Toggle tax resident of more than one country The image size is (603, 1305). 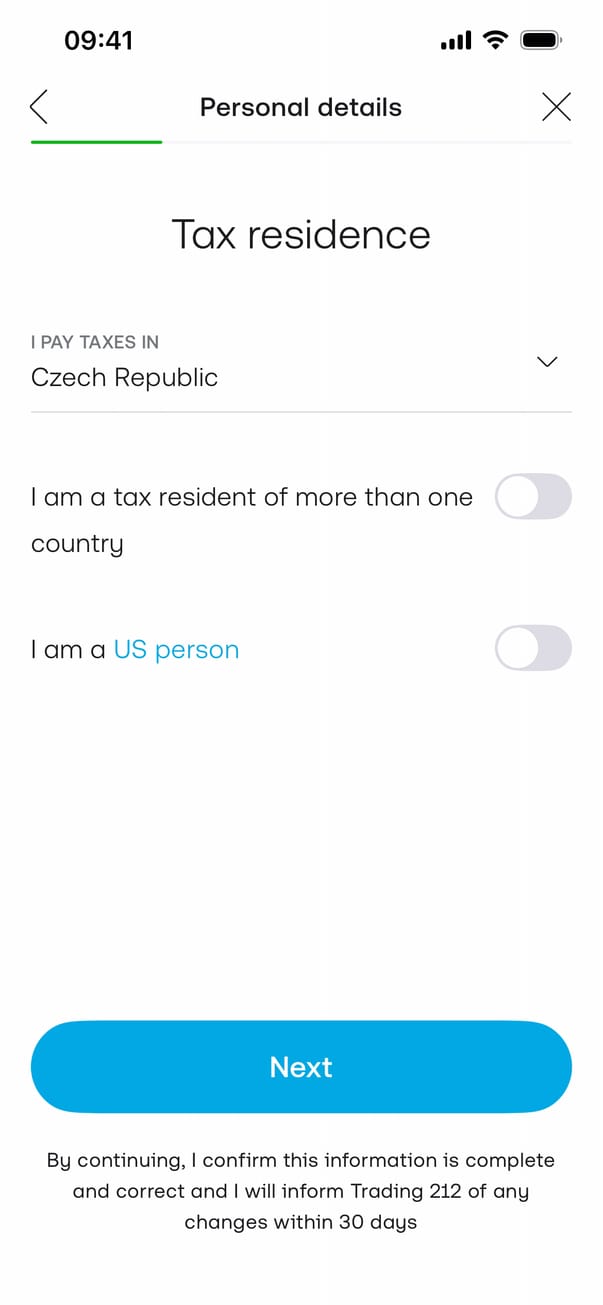pos(533,497)
